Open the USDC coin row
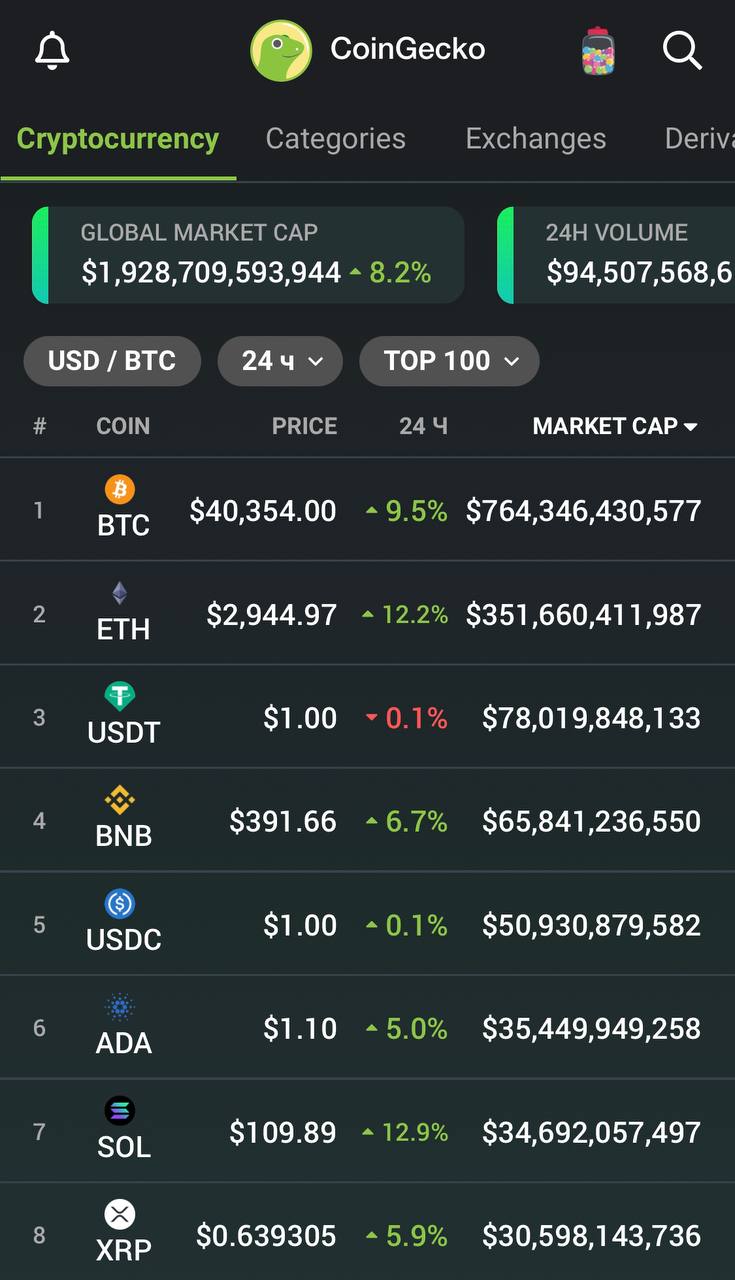 click(367, 924)
